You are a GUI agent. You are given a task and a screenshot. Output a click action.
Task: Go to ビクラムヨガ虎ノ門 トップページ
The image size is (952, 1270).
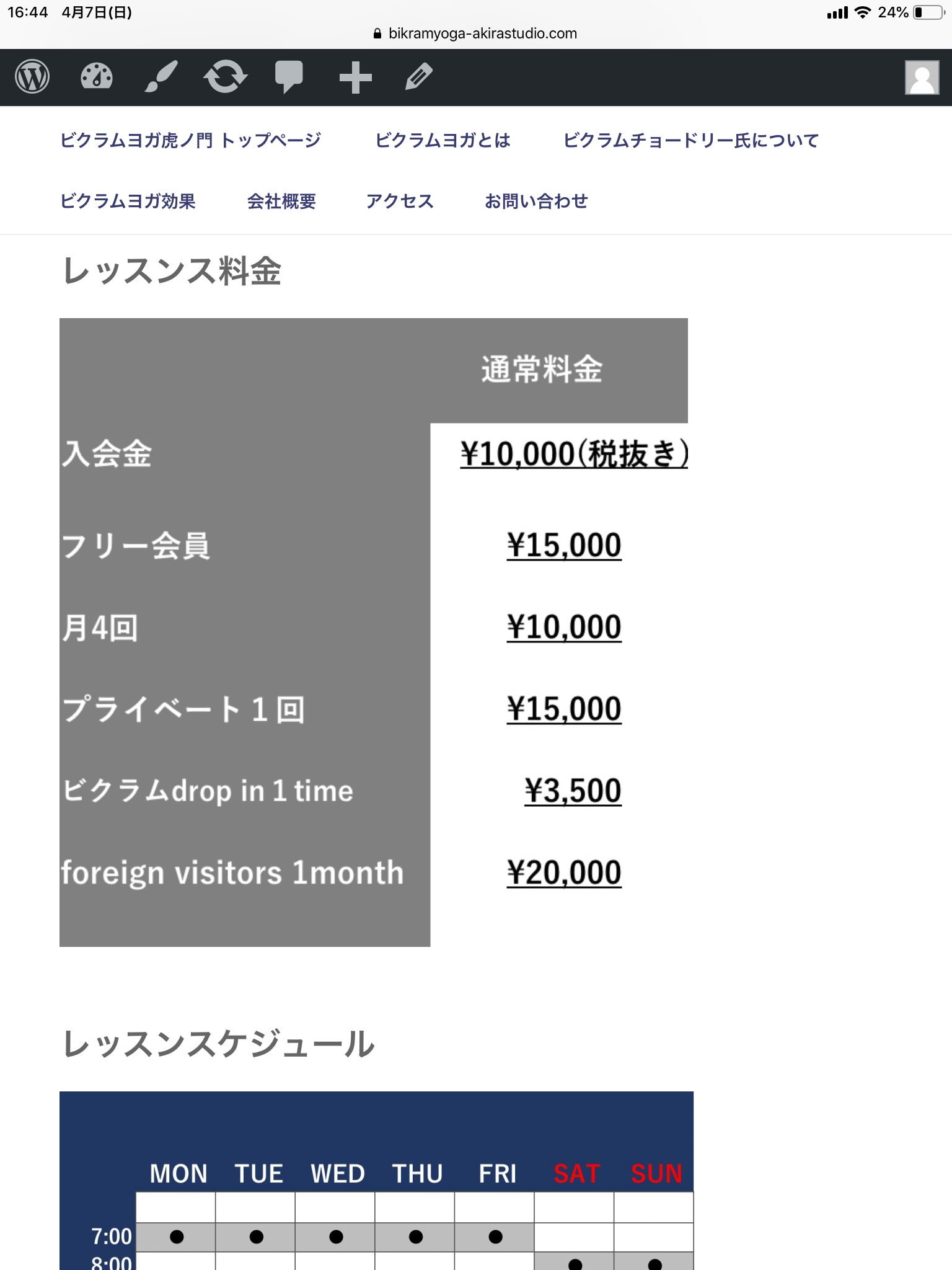point(191,141)
